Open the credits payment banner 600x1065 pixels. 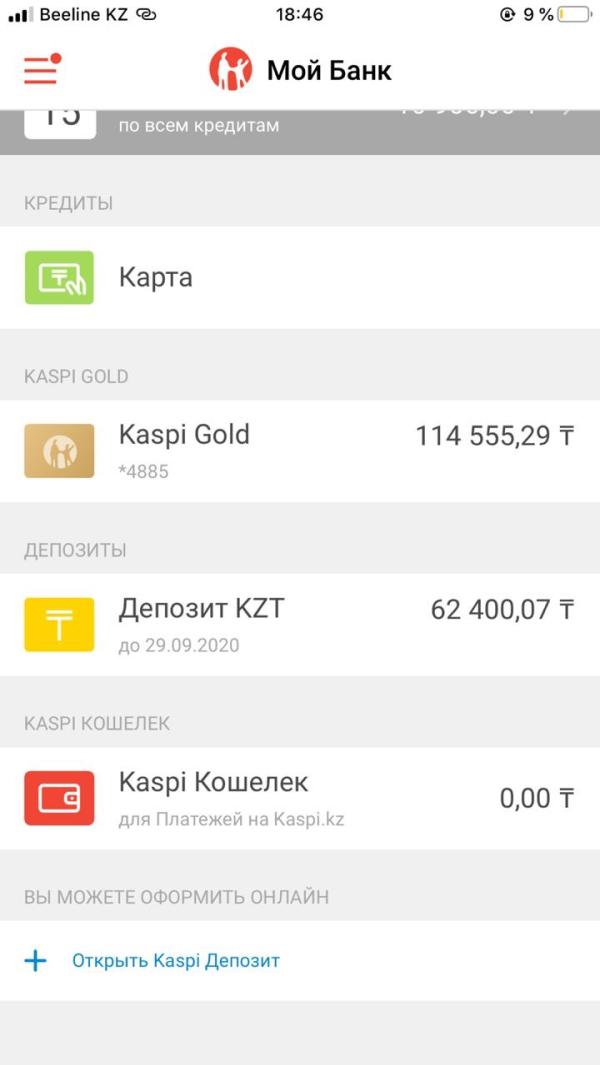pyautogui.click(x=300, y=132)
